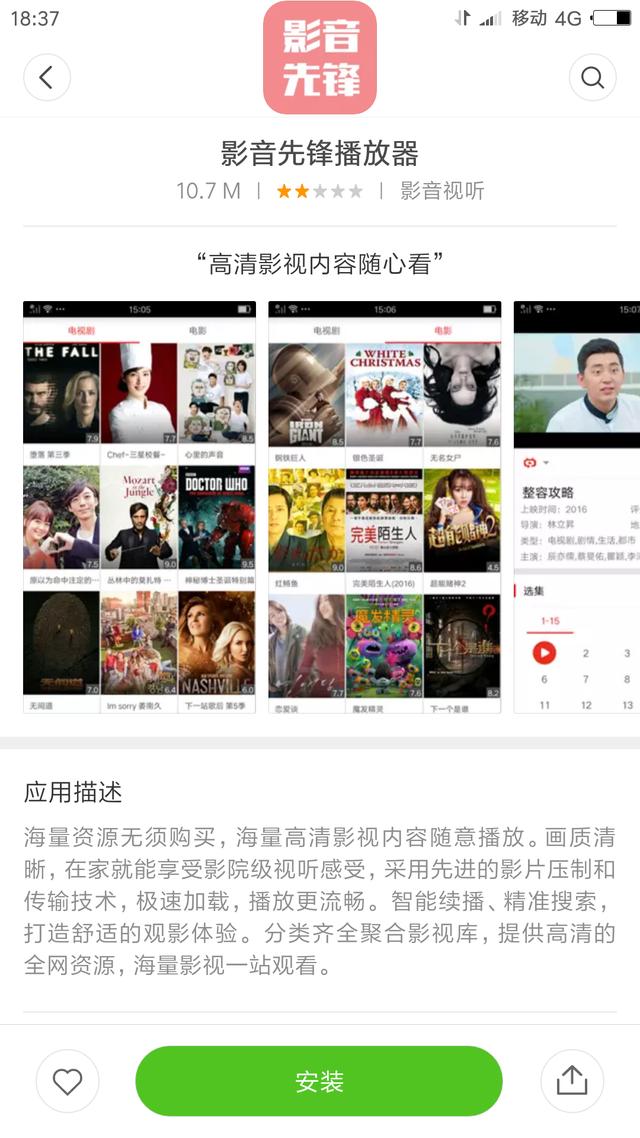This screenshot has height=1138, width=640.
Task: Open the third screenshot showing 整容攻略
Action: 577,507
